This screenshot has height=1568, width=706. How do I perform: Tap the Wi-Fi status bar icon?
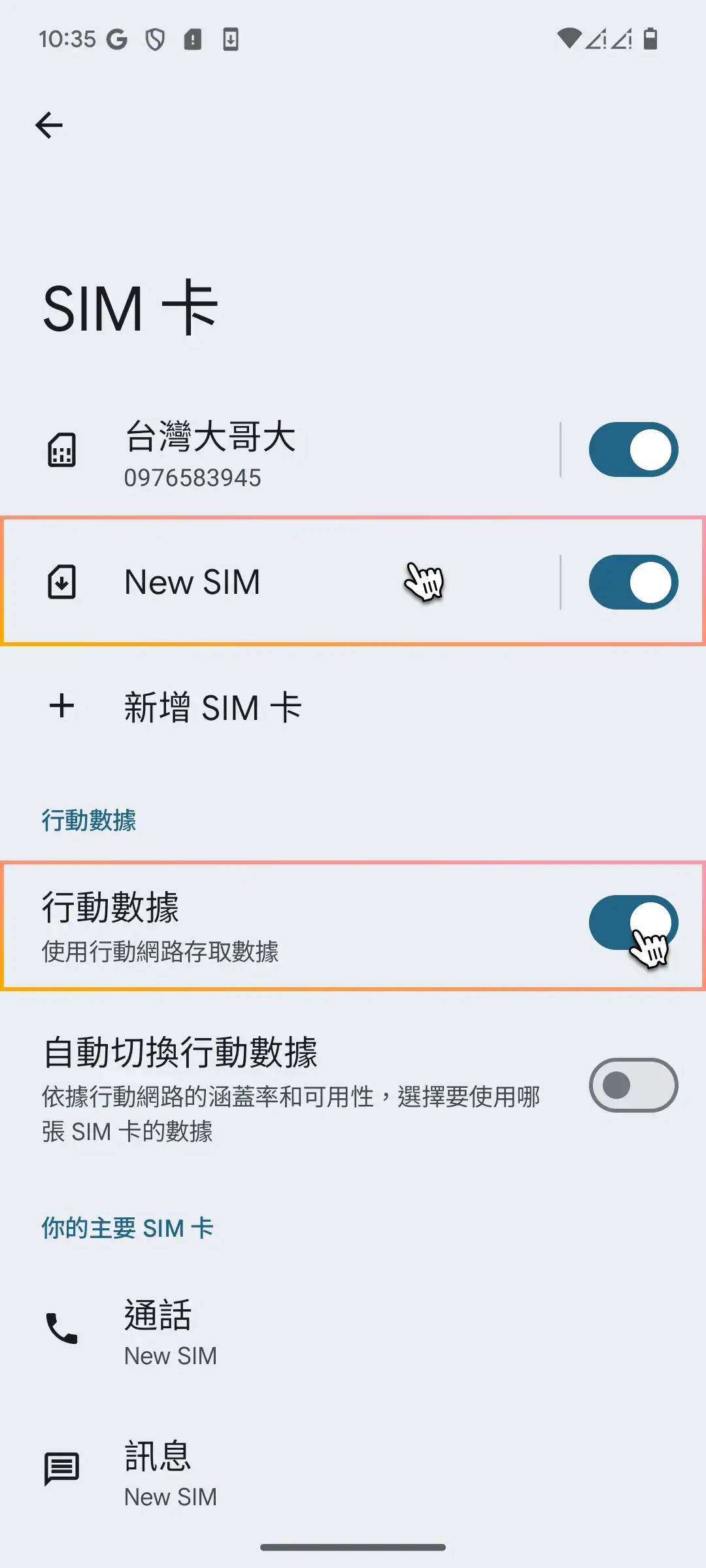click(570, 39)
